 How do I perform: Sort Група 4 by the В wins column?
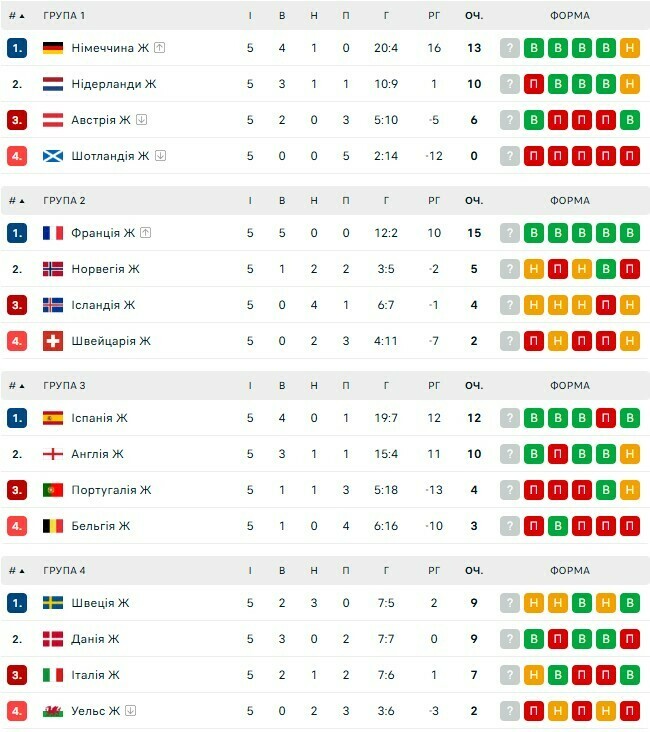click(x=282, y=571)
